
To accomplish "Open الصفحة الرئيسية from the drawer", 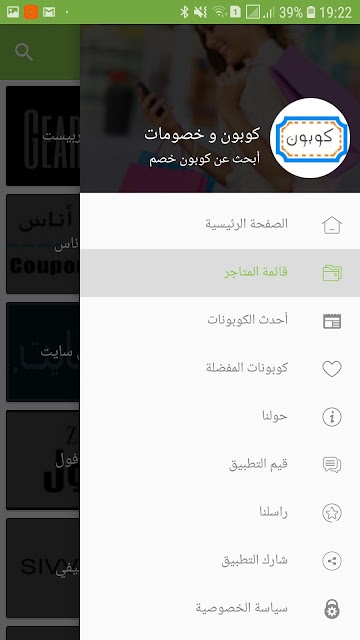I will 220,224.
